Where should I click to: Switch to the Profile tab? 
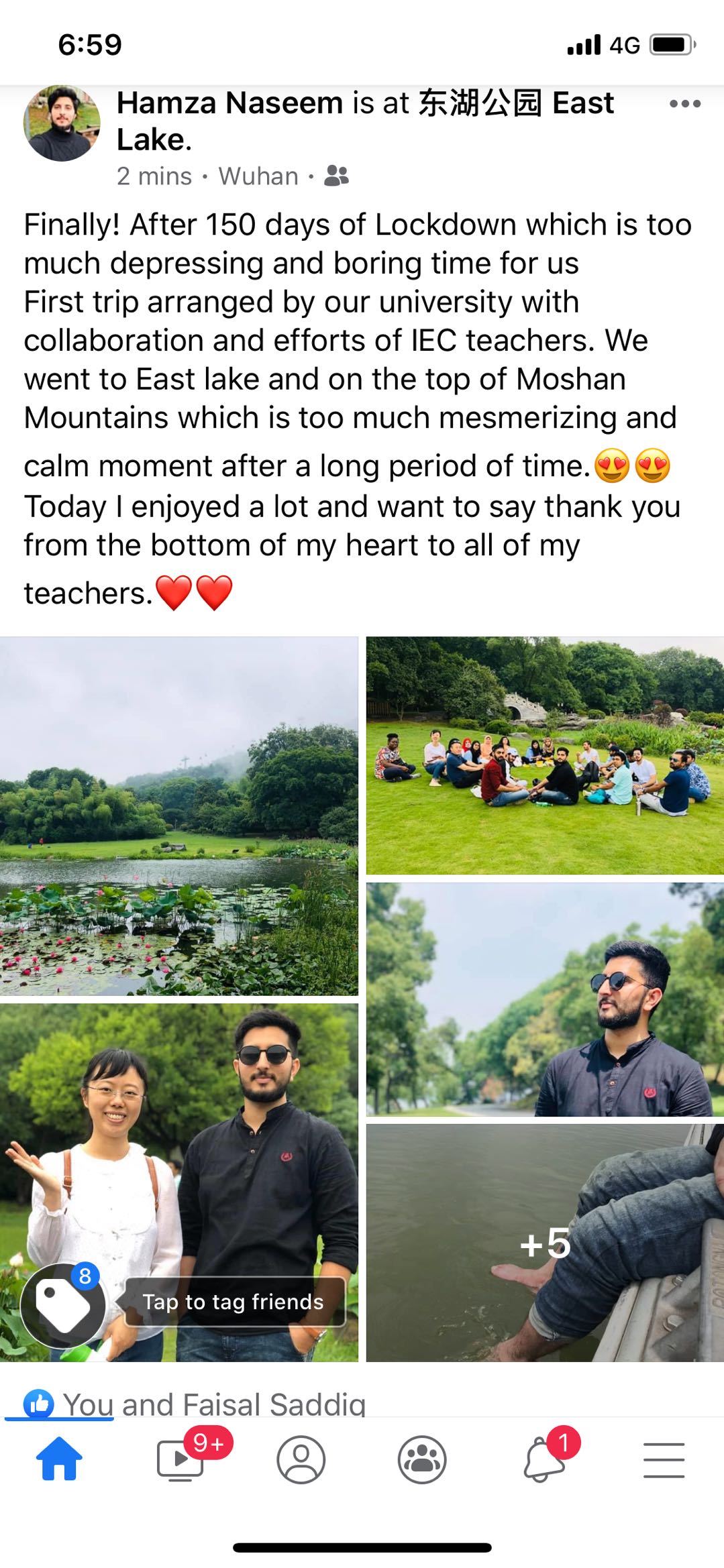tap(301, 1459)
